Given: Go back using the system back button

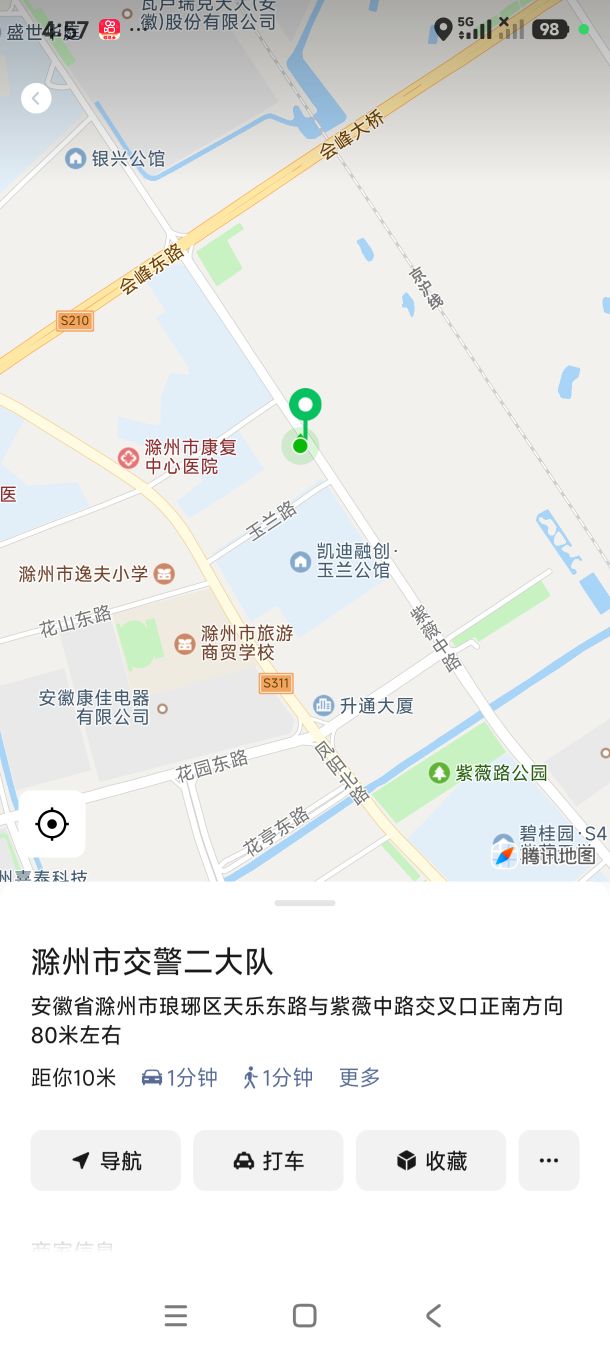Looking at the screenshot, I should (433, 1316).
